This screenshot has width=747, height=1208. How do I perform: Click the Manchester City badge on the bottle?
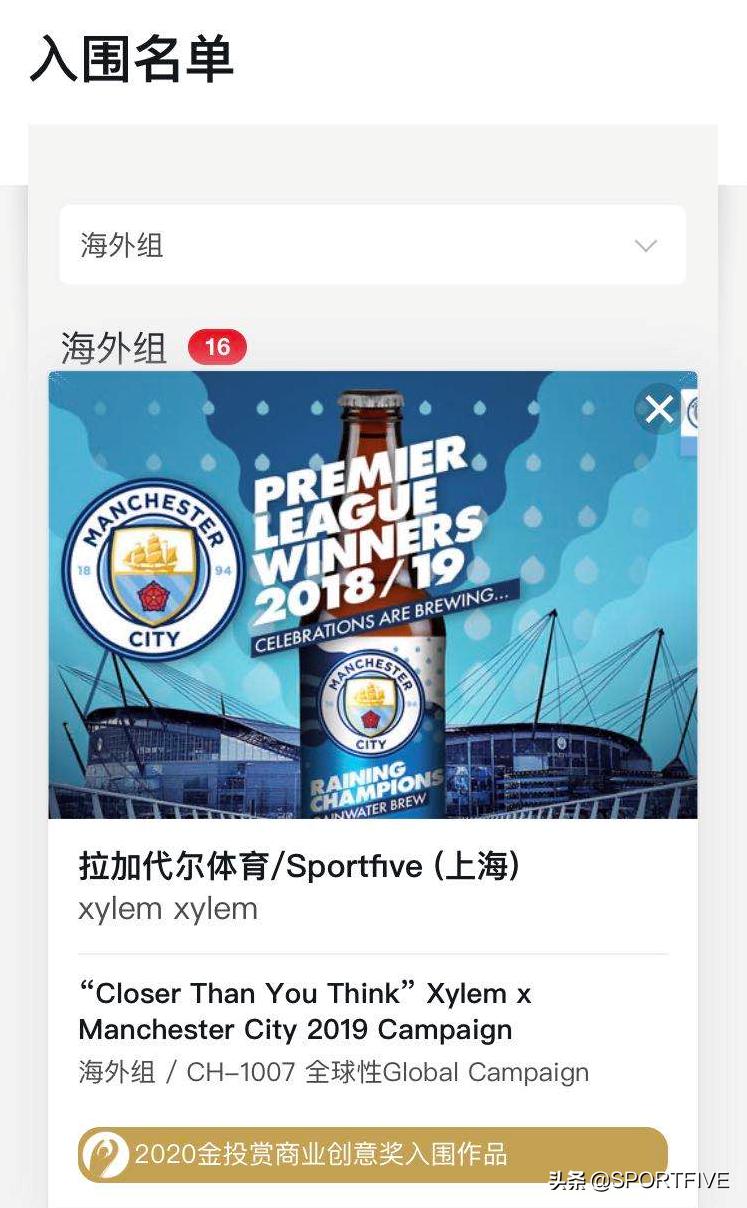[x=373, y=700]
